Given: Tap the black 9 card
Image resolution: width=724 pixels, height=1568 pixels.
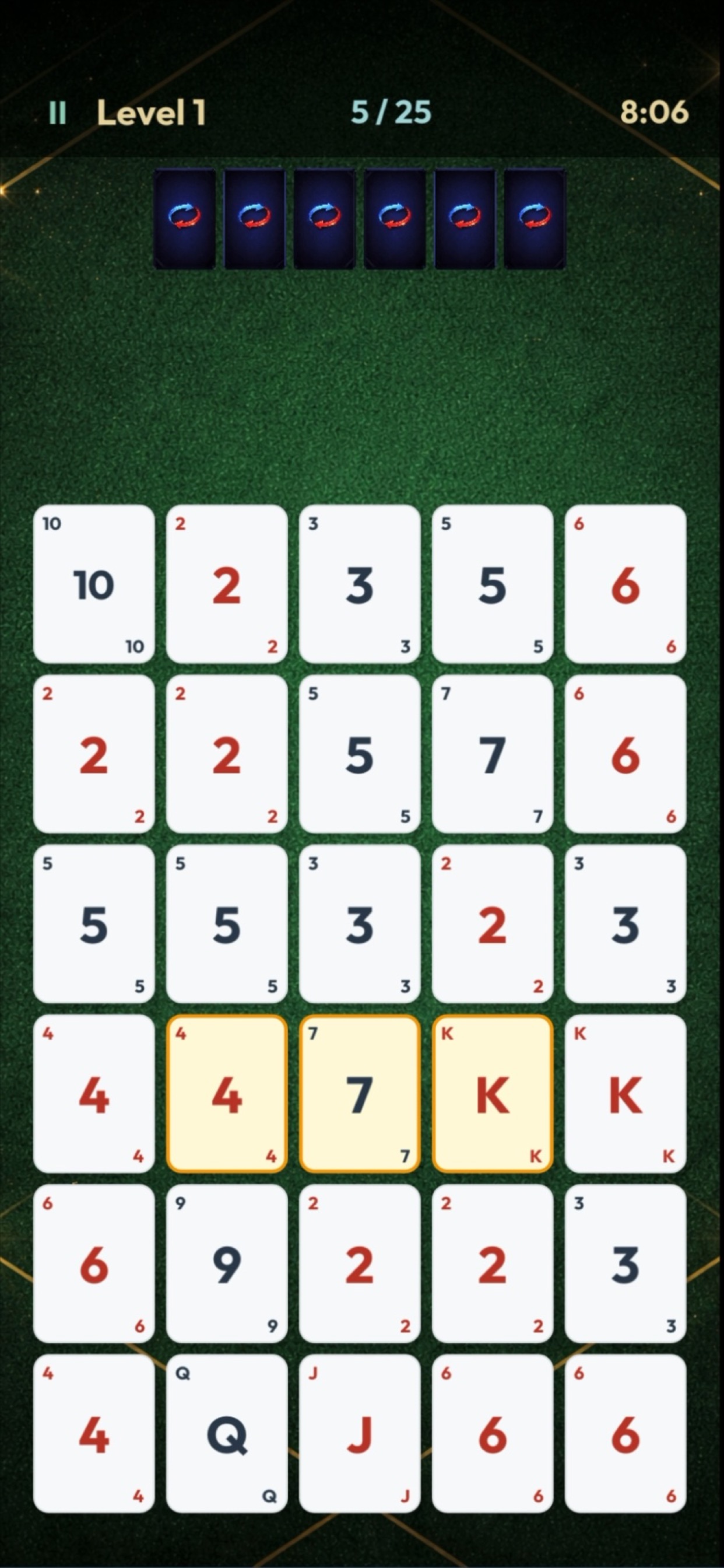Looking at the screenshot, I should 226,1264.
